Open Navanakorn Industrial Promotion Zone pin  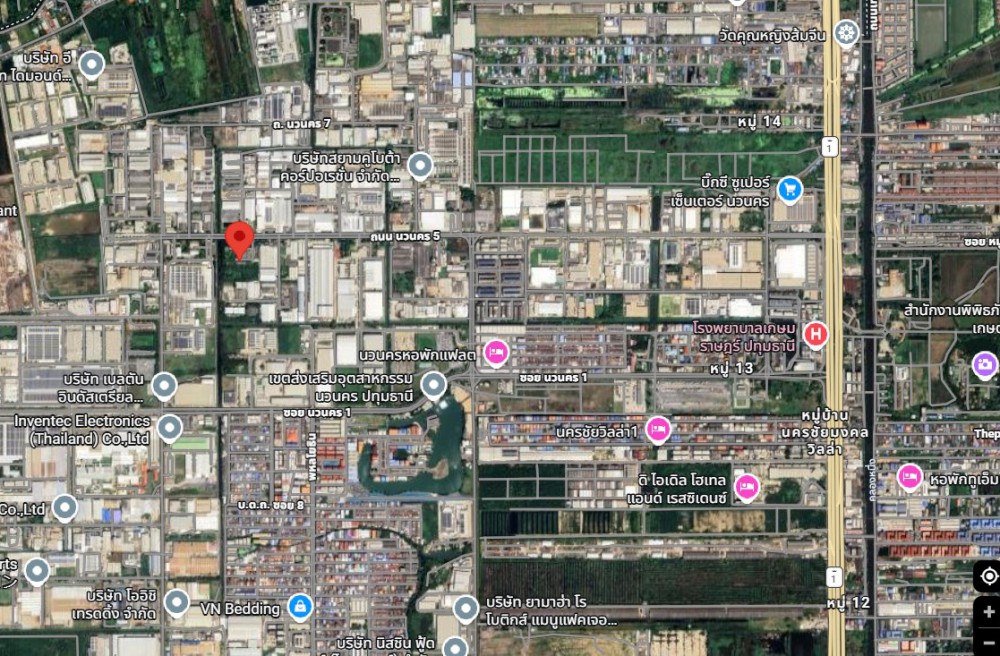tap(433, 384)
